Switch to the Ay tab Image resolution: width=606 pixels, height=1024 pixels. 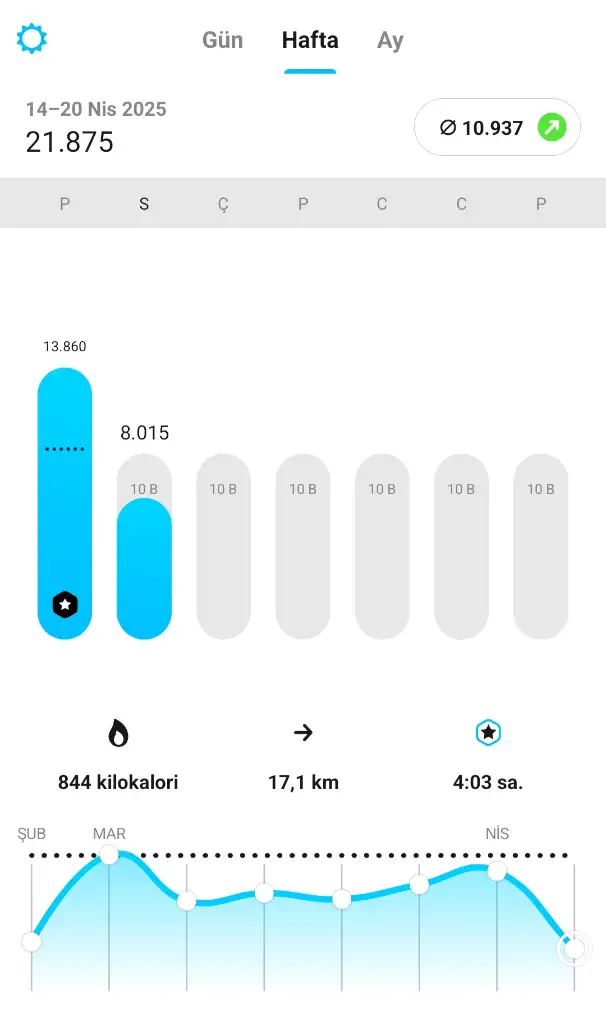390,41
